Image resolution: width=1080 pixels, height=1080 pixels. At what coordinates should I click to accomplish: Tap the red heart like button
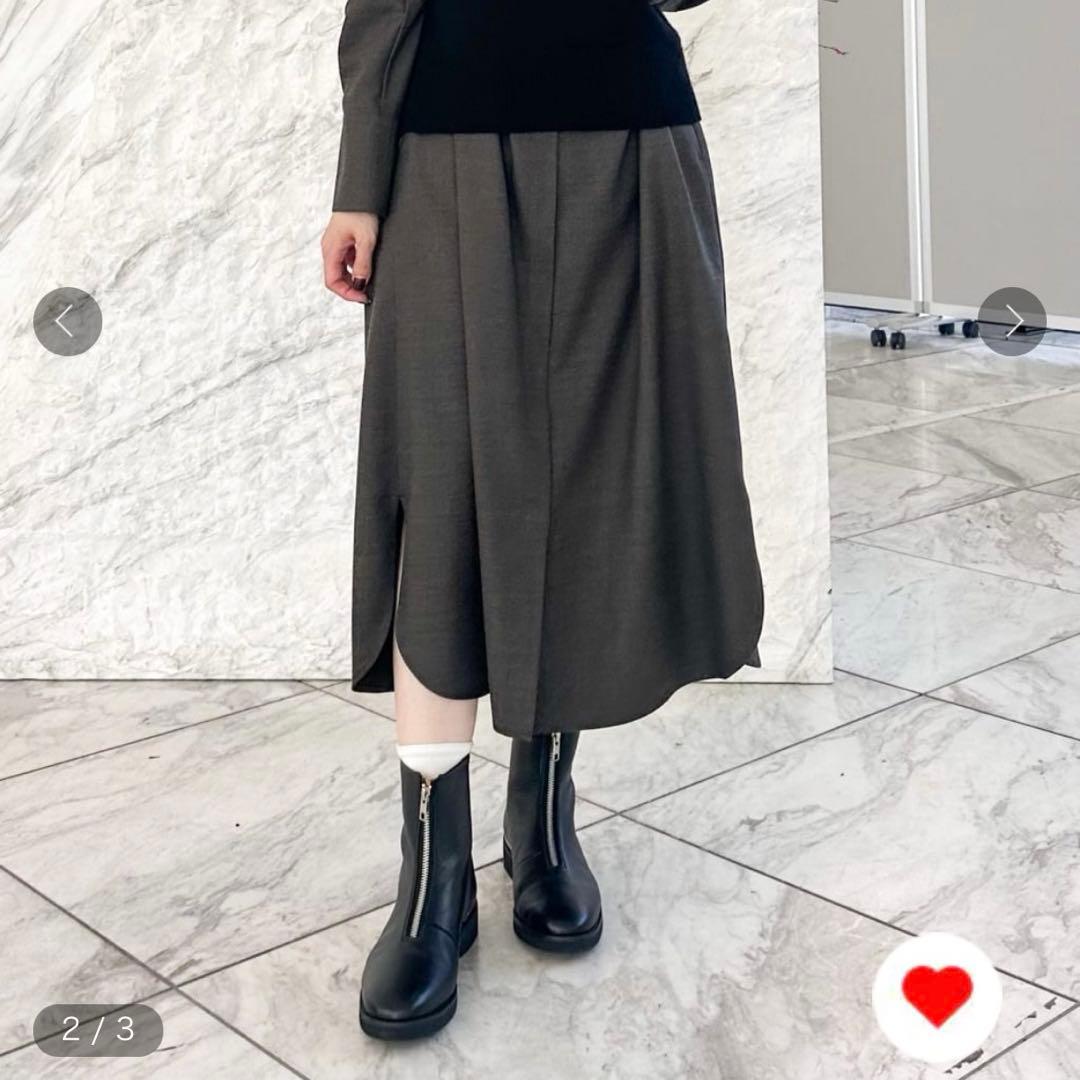(937, 997)
